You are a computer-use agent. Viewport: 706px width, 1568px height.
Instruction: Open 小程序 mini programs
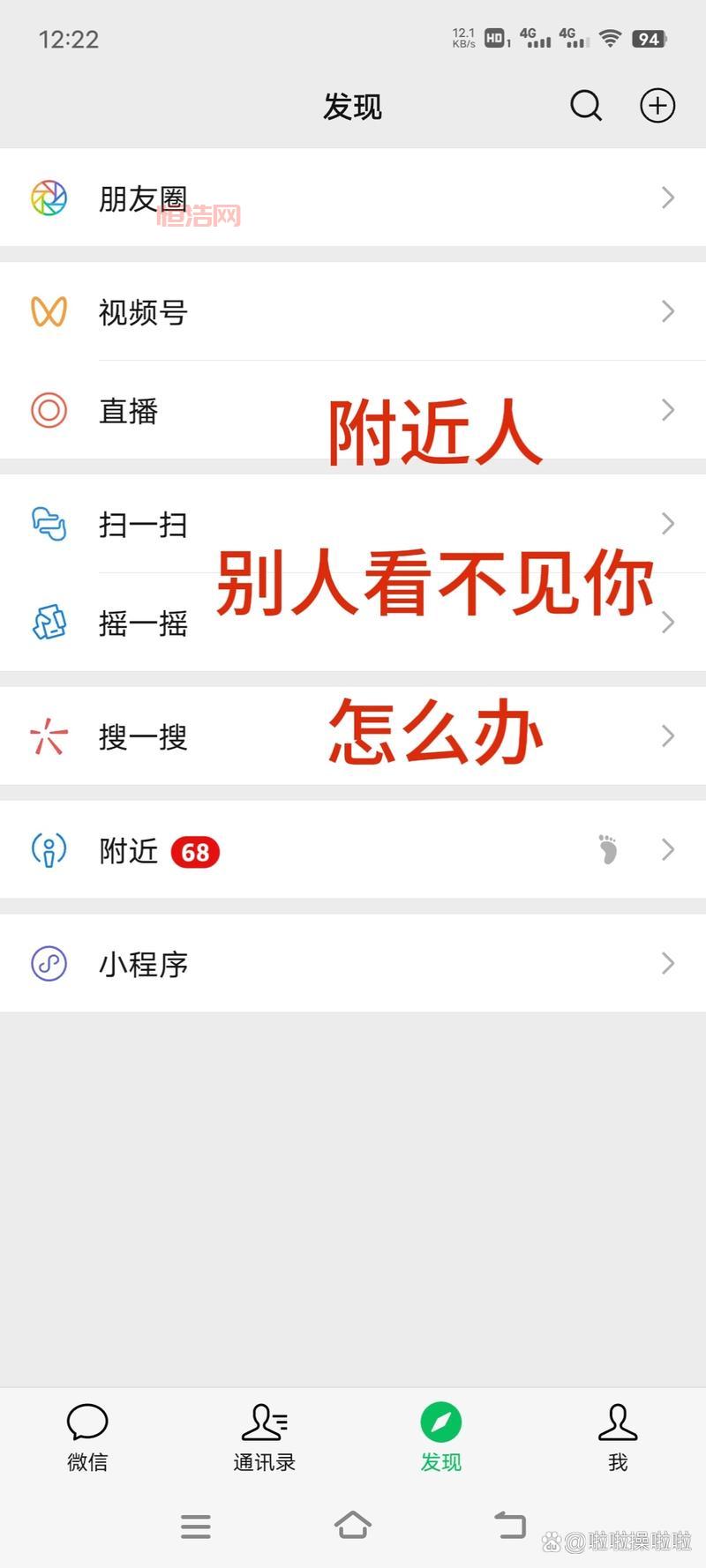[x=353, y=964]
